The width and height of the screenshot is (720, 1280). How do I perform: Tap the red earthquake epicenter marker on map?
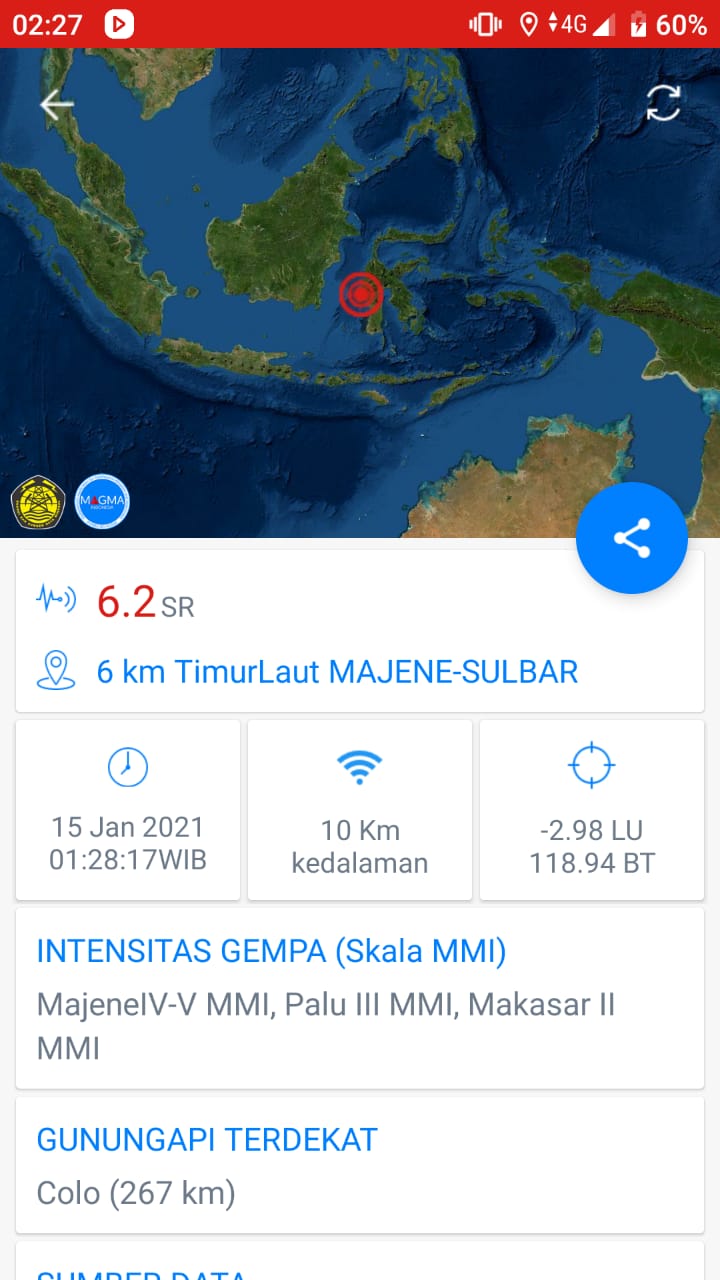[x=362, y=294]
